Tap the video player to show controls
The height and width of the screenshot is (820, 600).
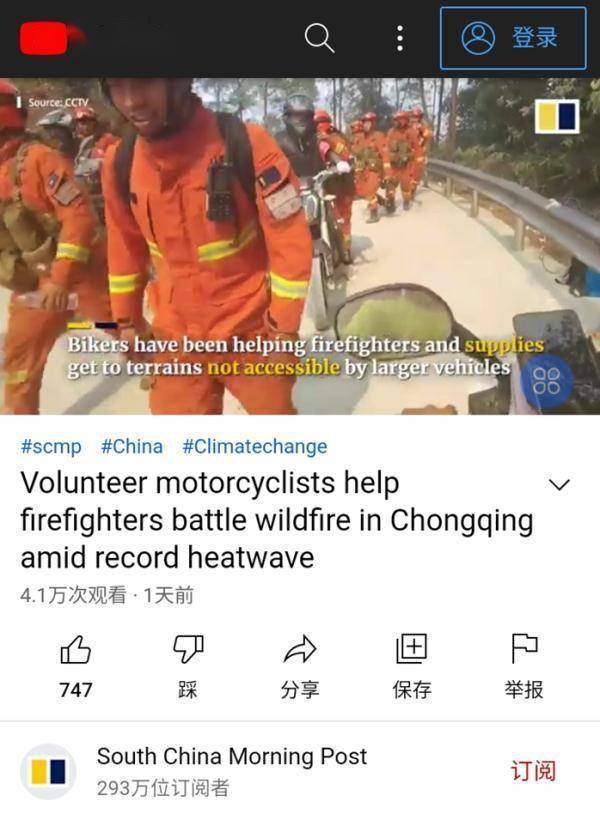tap(300, 245)
